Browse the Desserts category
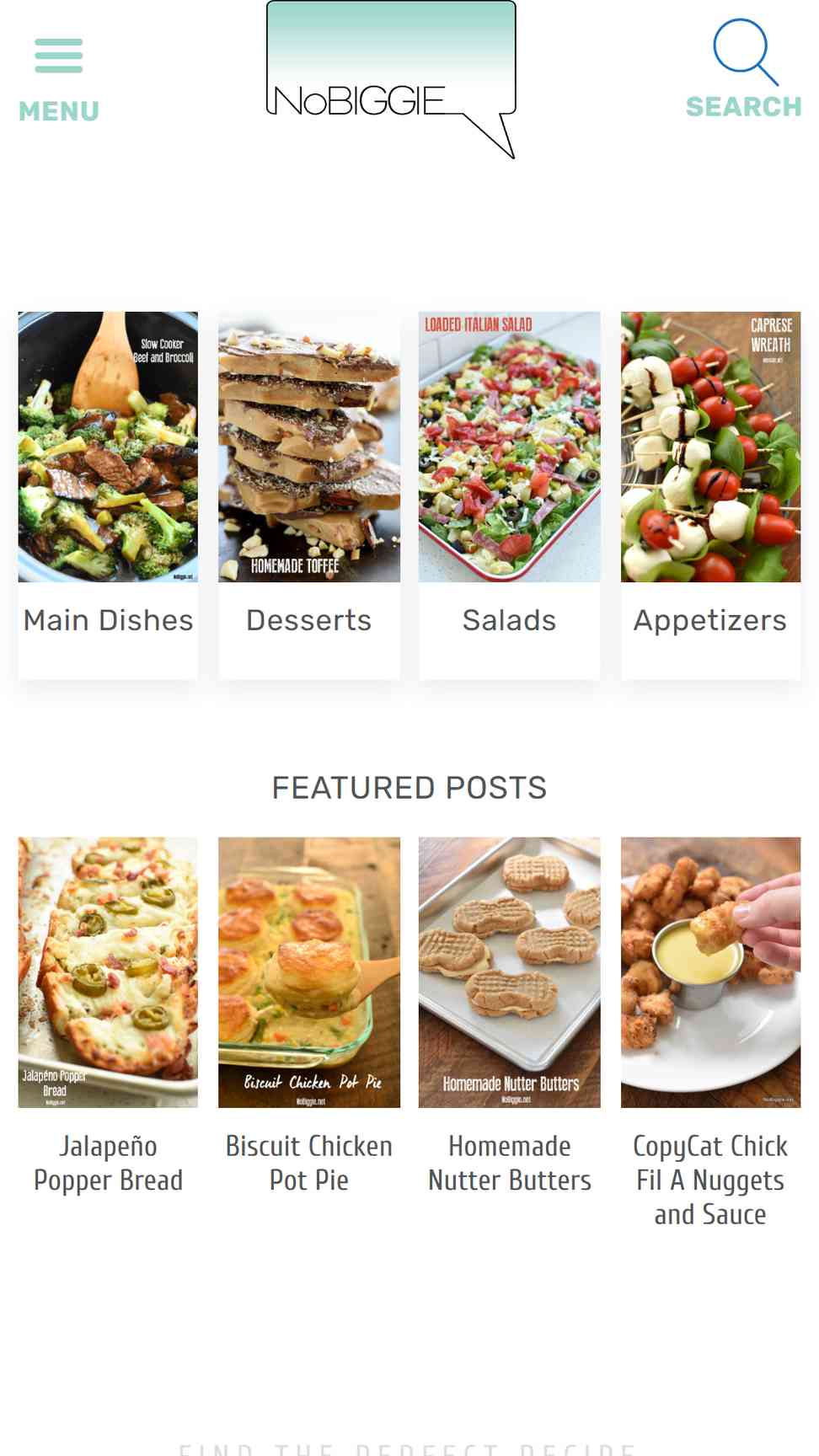Image resolution: width=819 pixels, height=1456 pixels. [309, 495]
